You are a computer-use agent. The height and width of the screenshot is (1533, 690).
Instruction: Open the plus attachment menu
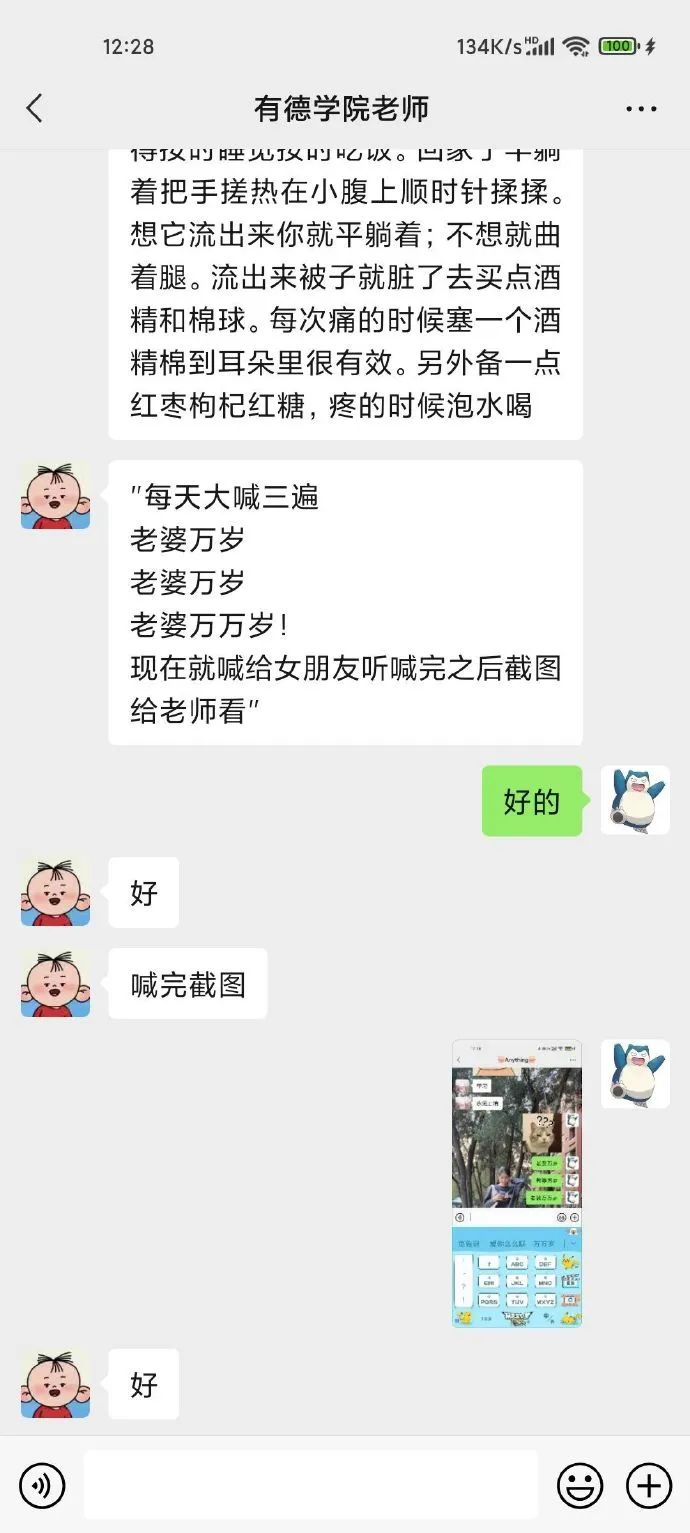point(649,1485)
